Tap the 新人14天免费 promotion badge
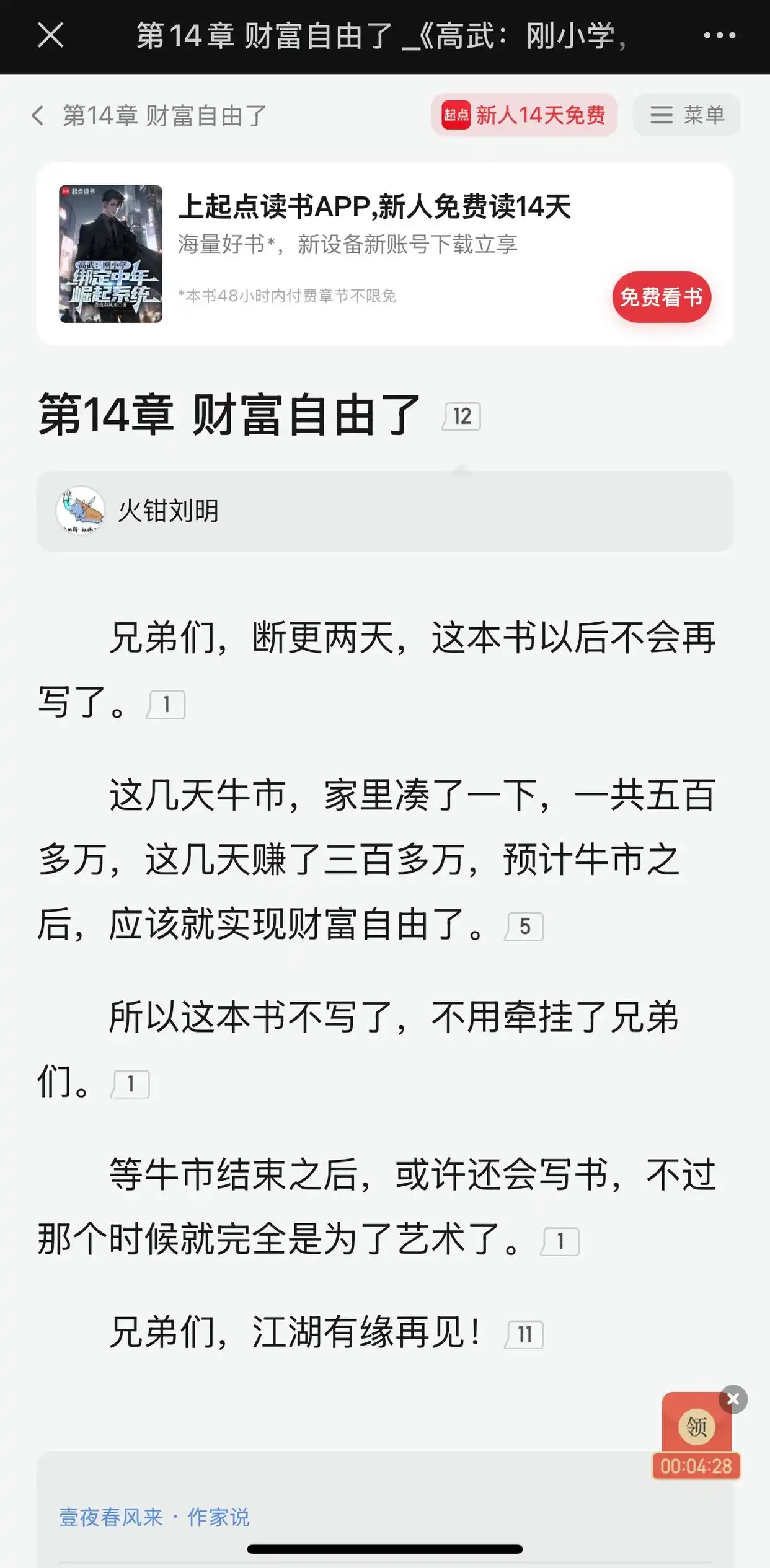The image size is (770, 1568). [x=541, y=115]
